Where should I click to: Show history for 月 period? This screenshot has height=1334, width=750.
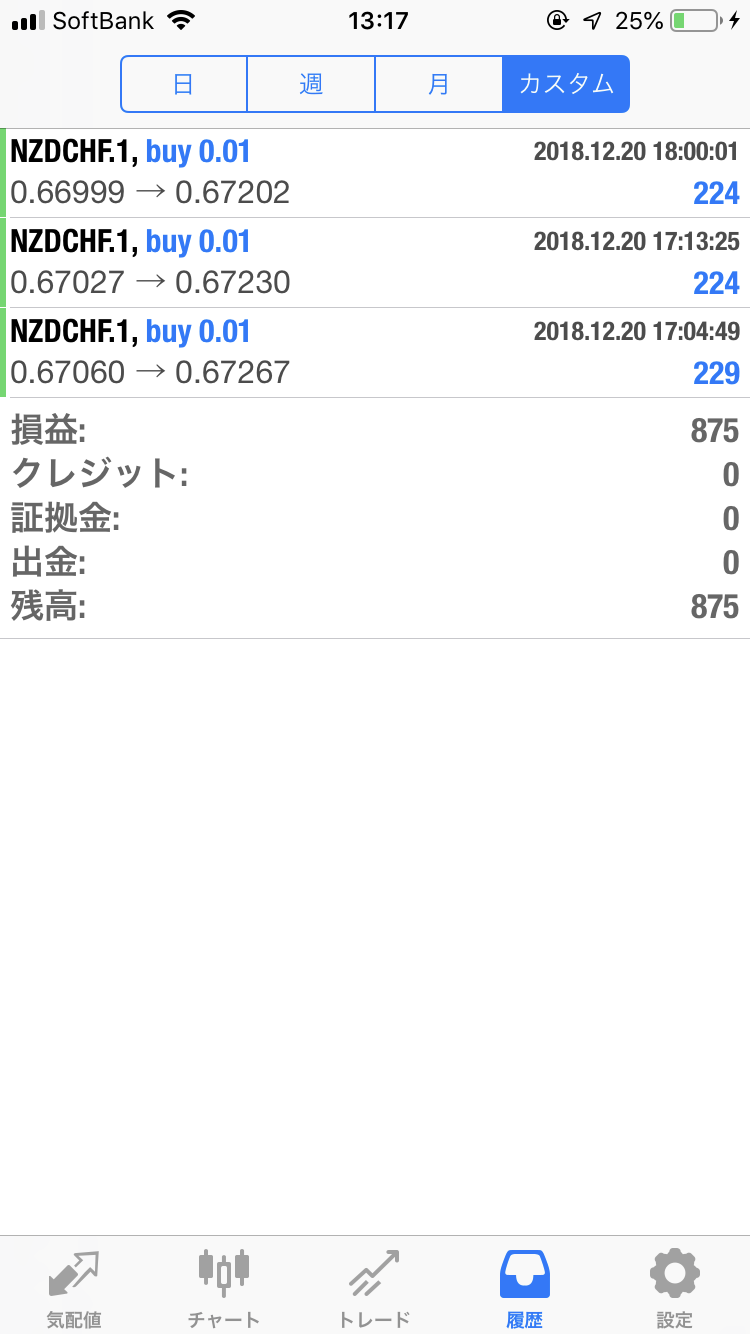pyautogui.click(x=438, y=84)
